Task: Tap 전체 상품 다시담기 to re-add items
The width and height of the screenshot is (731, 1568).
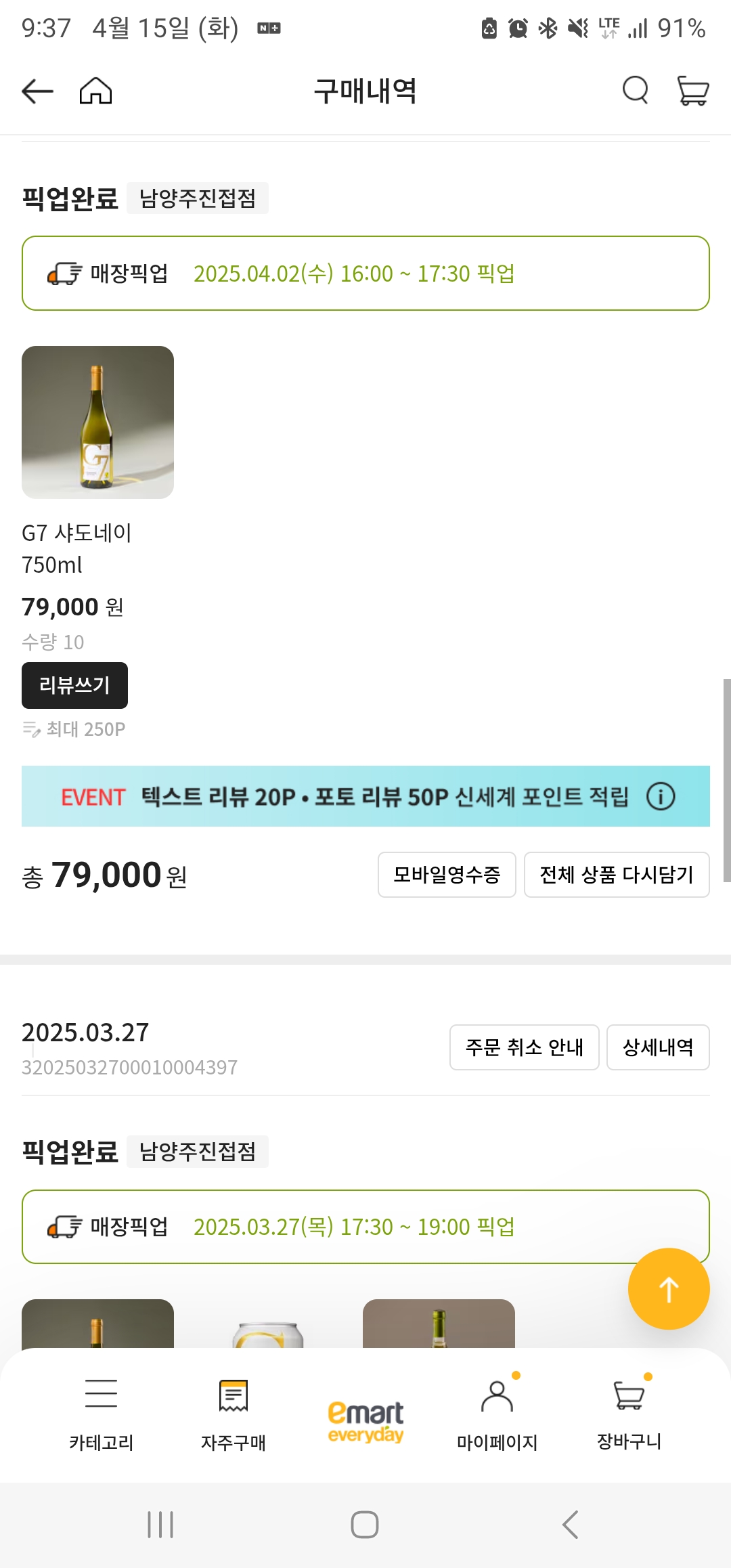Action: (x=617, y=875)
